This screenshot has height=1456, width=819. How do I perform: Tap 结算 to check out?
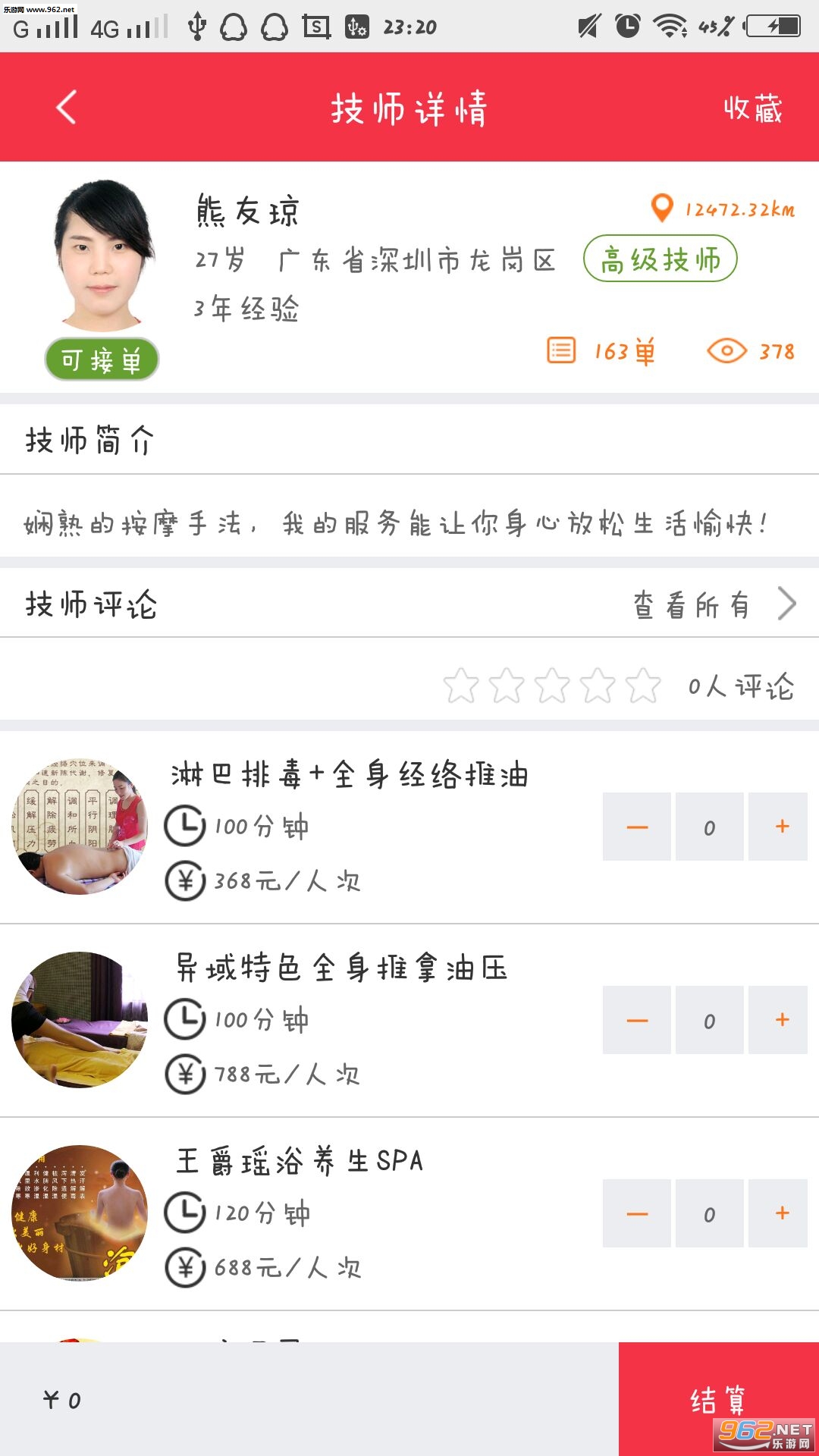[718, 1399]
